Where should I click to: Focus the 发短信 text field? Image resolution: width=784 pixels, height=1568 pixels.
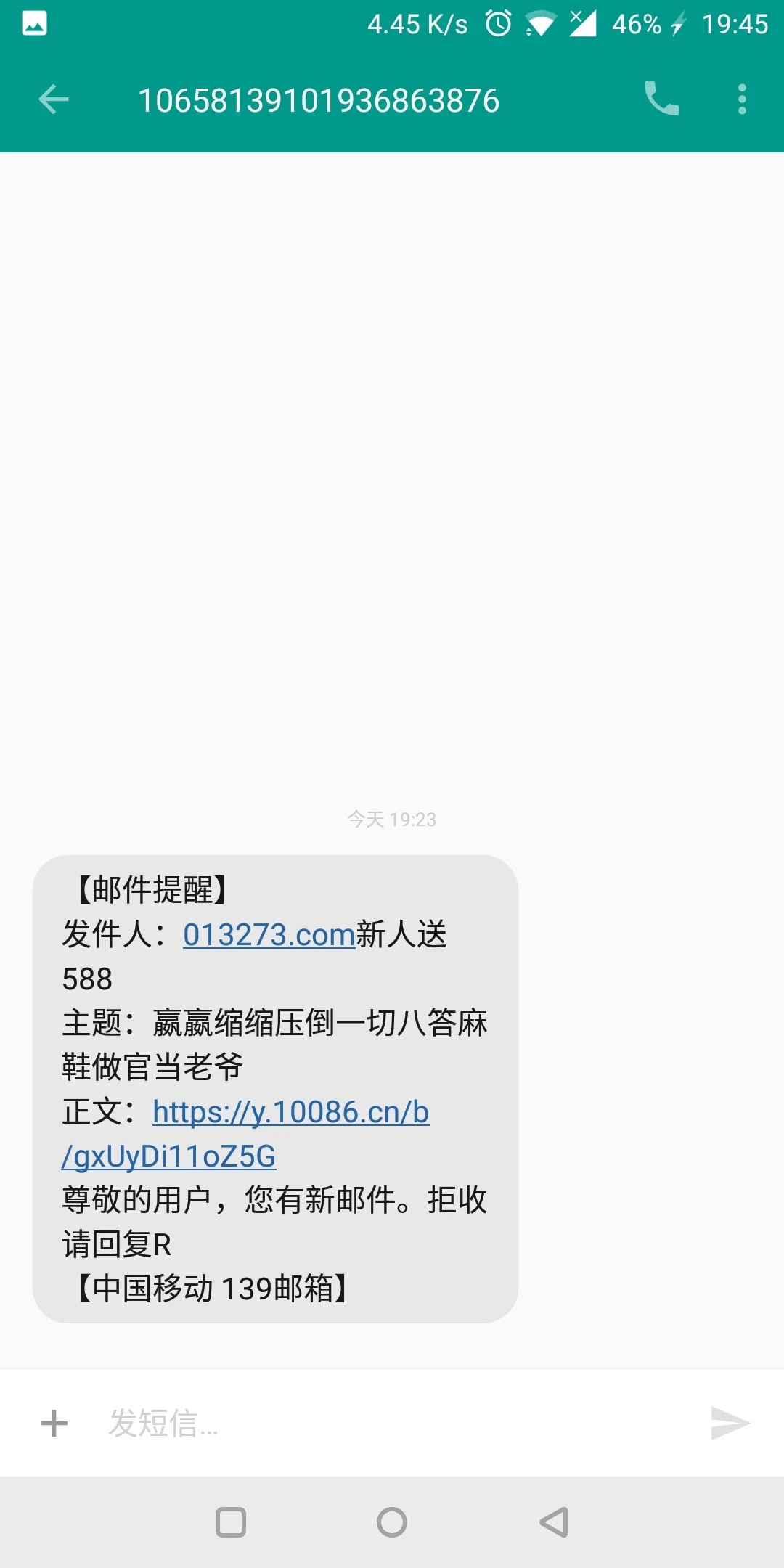(392, 1423)
